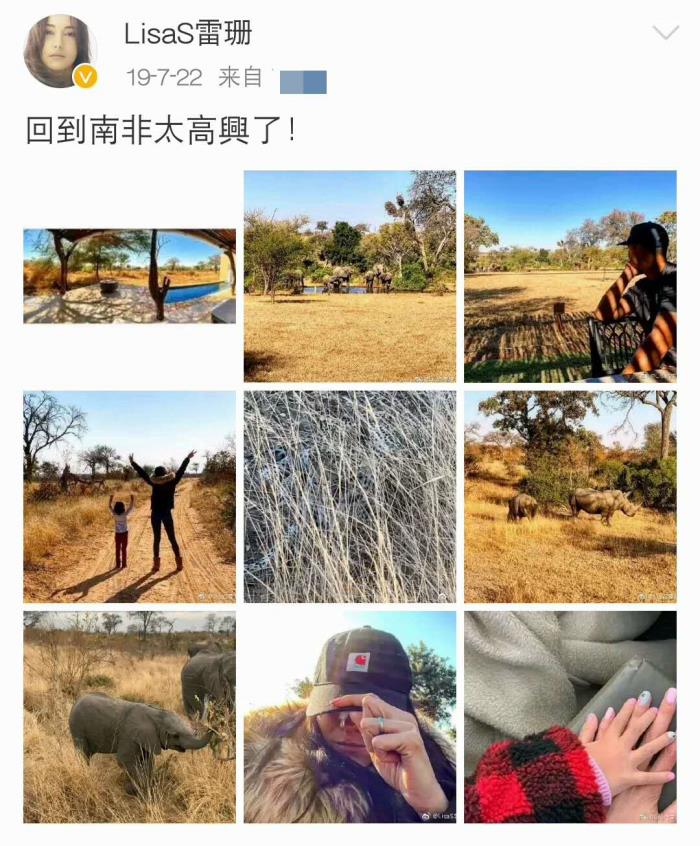View the selfie with the cap photo
Screen dimensions: 700x846
pos(350,716)
